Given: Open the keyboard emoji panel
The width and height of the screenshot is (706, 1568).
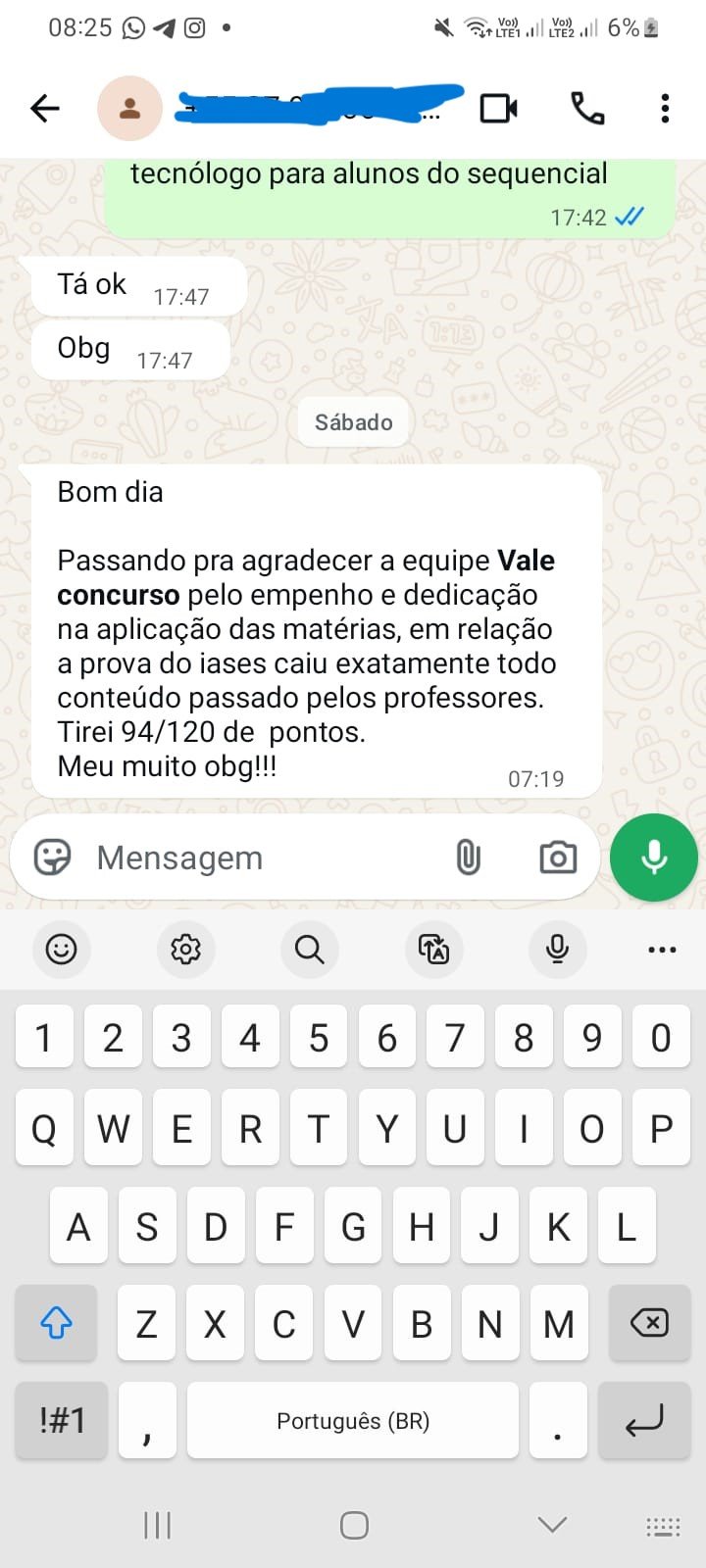Looking at the screenshot, I should (x=61, y=949).
